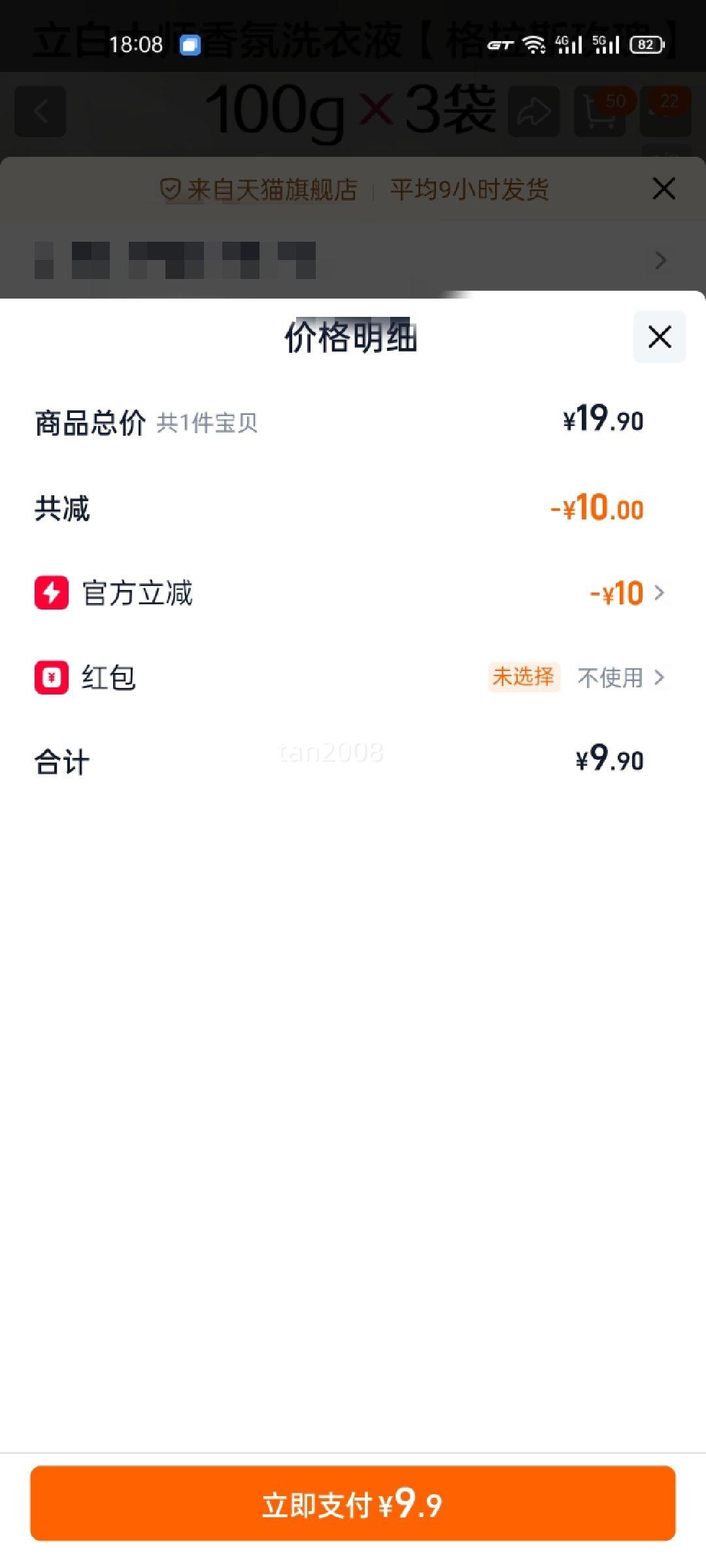Screen dimensions: 706x1568
Task: Tap the 共减 -¥10.00 discount amount
Action: click(597, 510)
